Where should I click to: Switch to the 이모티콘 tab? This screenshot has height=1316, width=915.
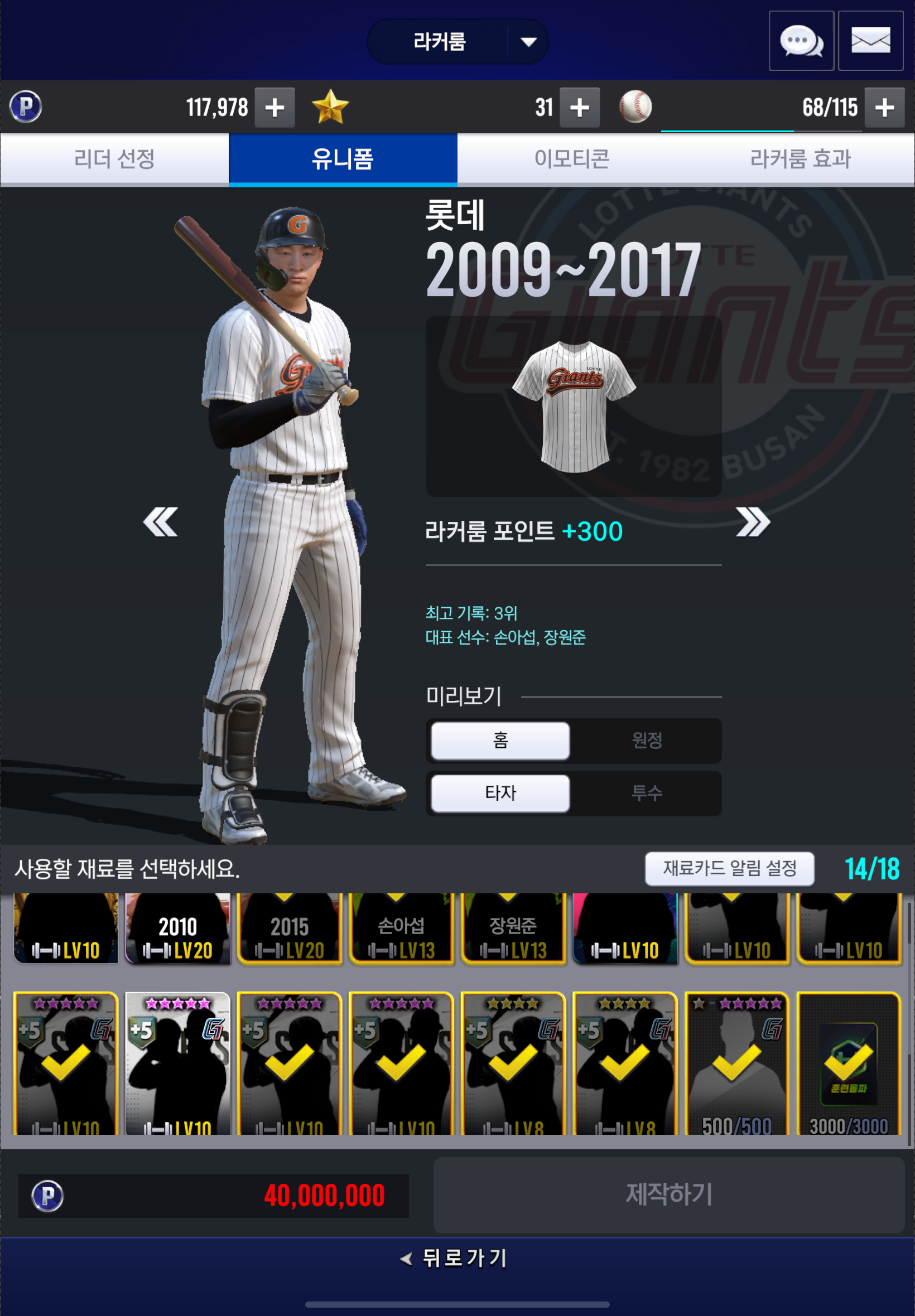coord(571,159)
